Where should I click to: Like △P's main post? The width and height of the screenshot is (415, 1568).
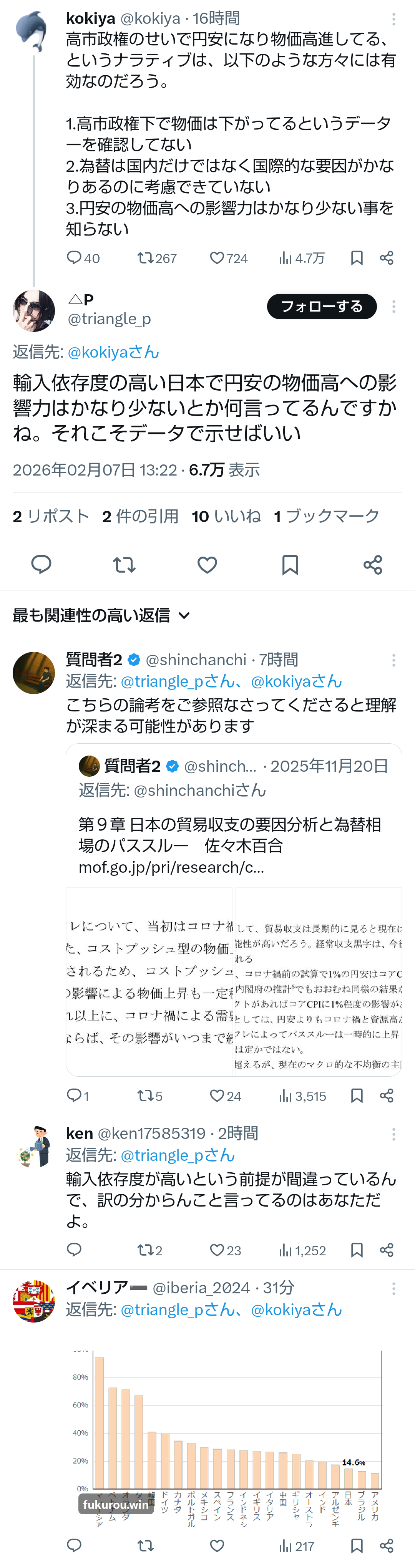(207, 565)
